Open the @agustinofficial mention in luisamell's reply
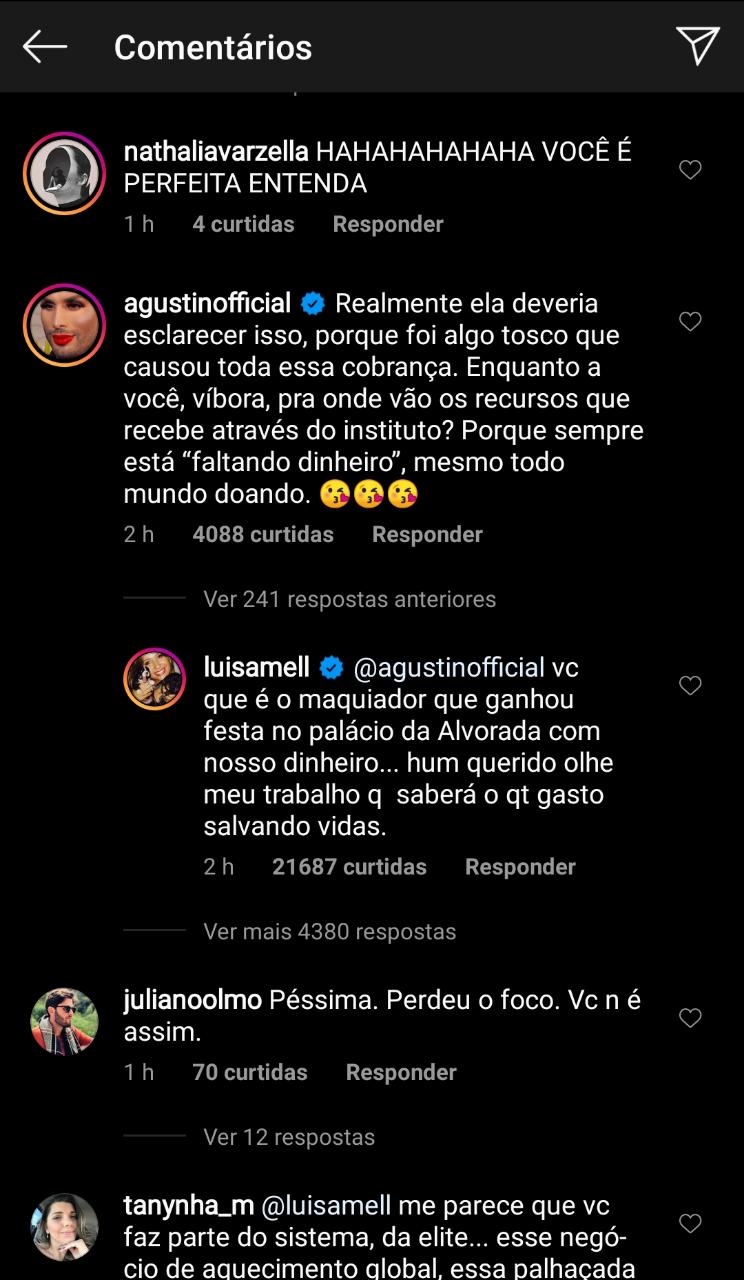The width and height of the screenshot is (744, 1280). (x=449, y=667)
